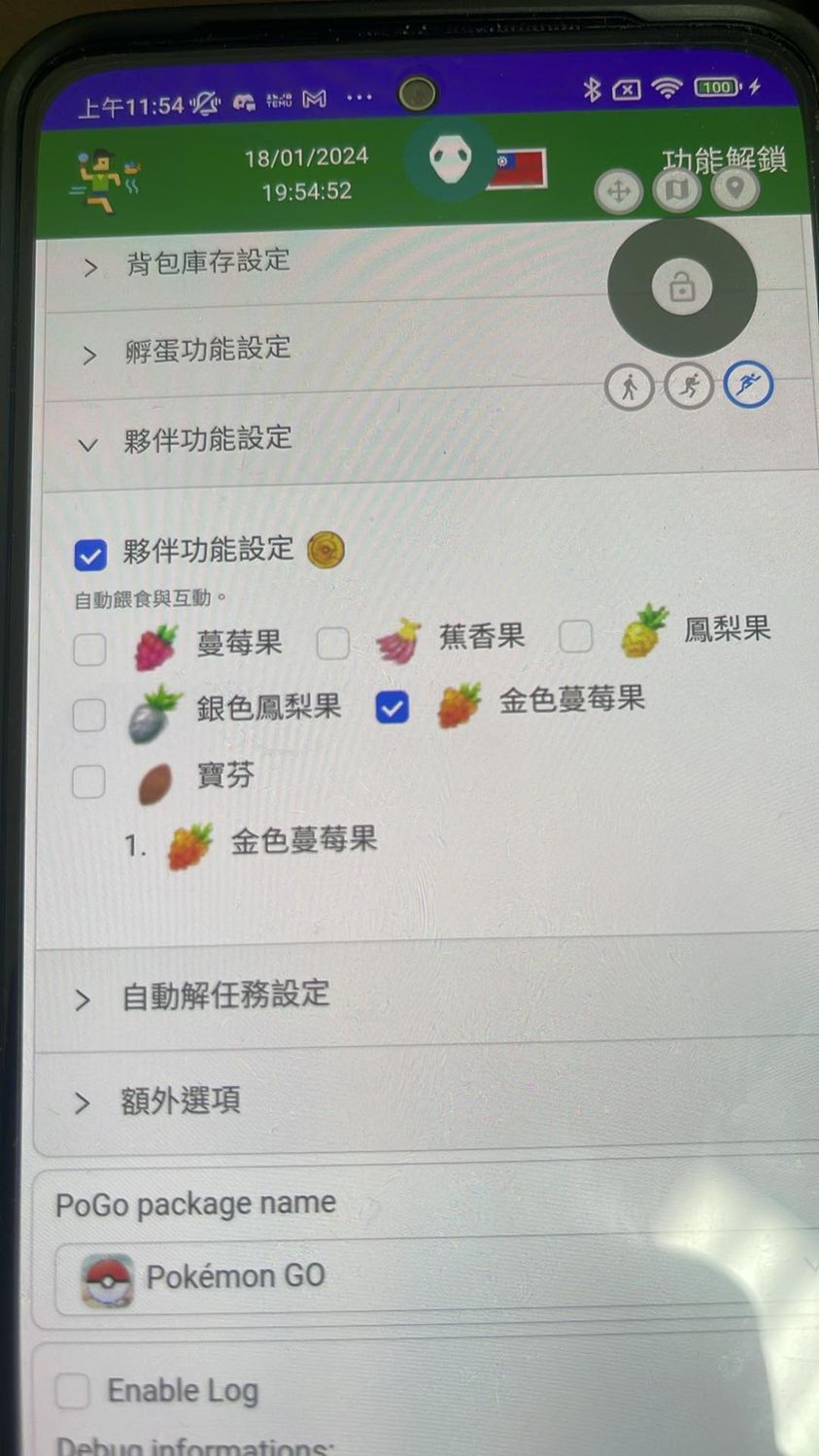
Task: Uncheck the 夥伴功能設定 checkbox
Action: (x=90, y=556)
